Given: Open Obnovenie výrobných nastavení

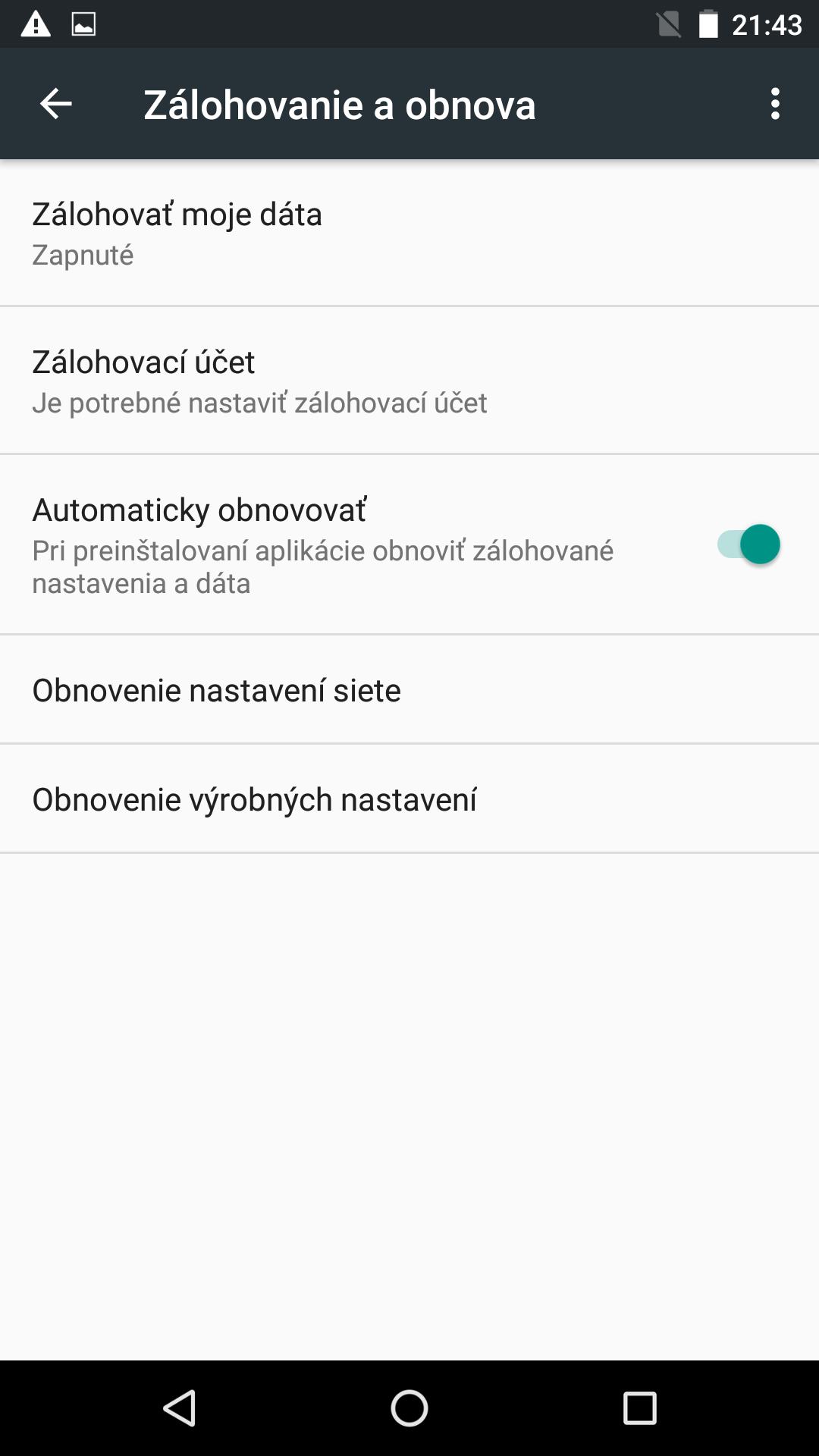Looking at the screenshot, I should pos(409,799).
